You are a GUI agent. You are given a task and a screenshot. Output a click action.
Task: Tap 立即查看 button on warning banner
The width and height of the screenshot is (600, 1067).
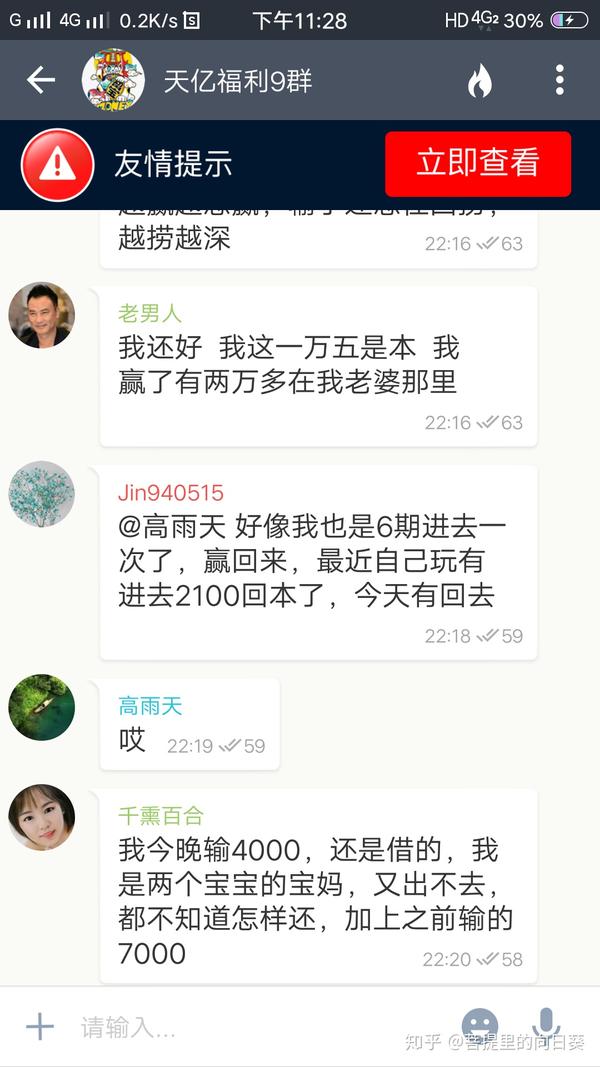pos(478,164)
